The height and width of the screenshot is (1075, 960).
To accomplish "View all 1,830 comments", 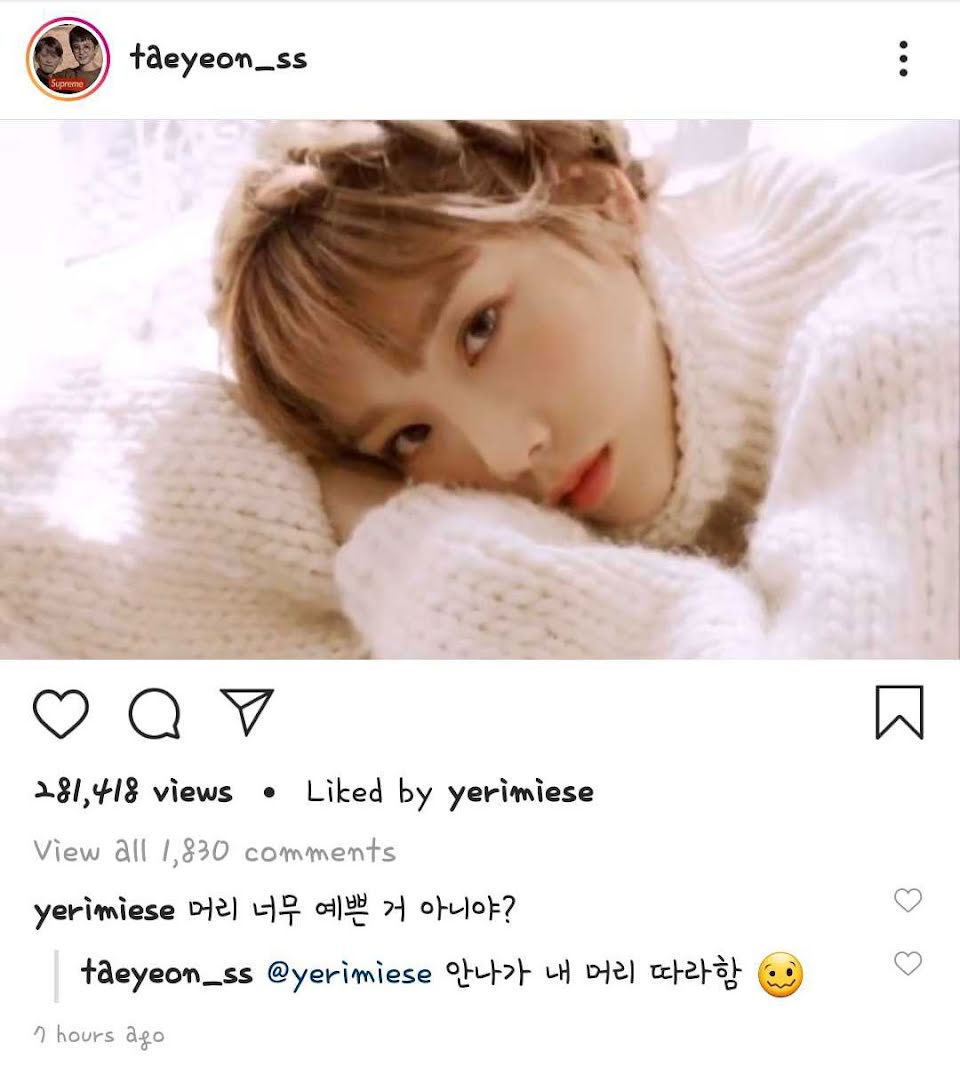I will click(x=214, y=852).
